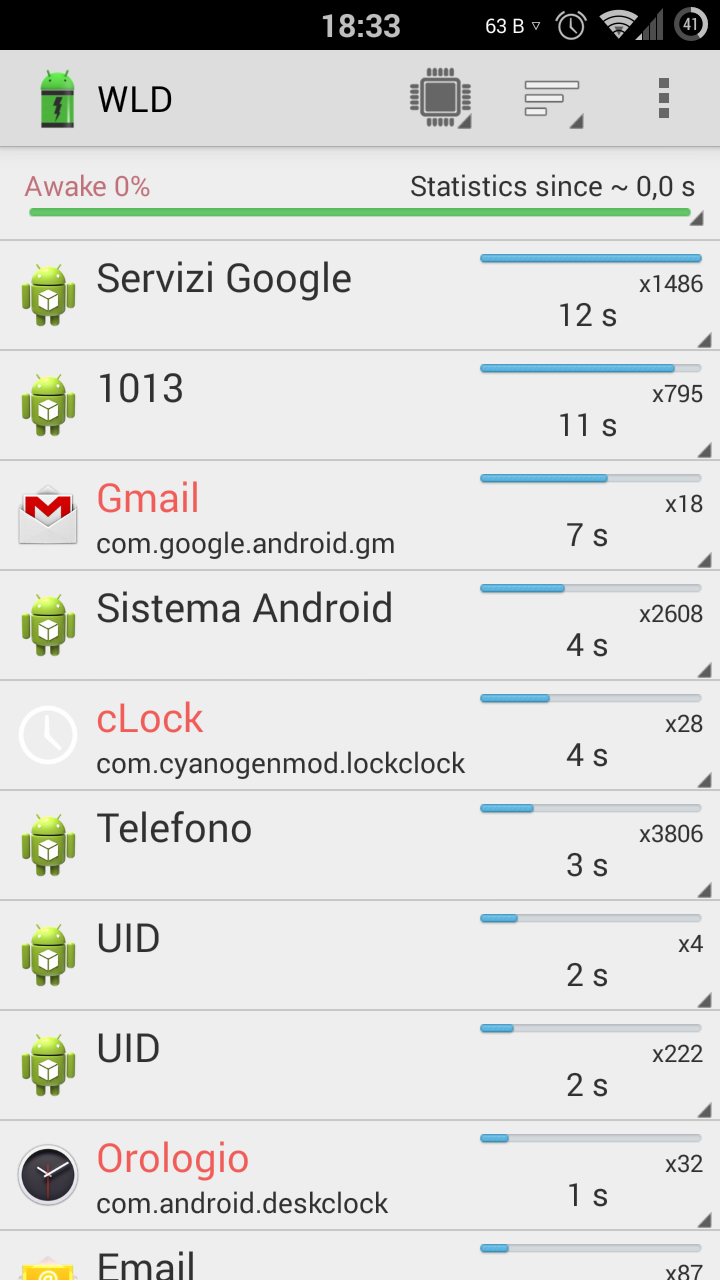
Task: Open the Email row
Action: coord(360,1256)
